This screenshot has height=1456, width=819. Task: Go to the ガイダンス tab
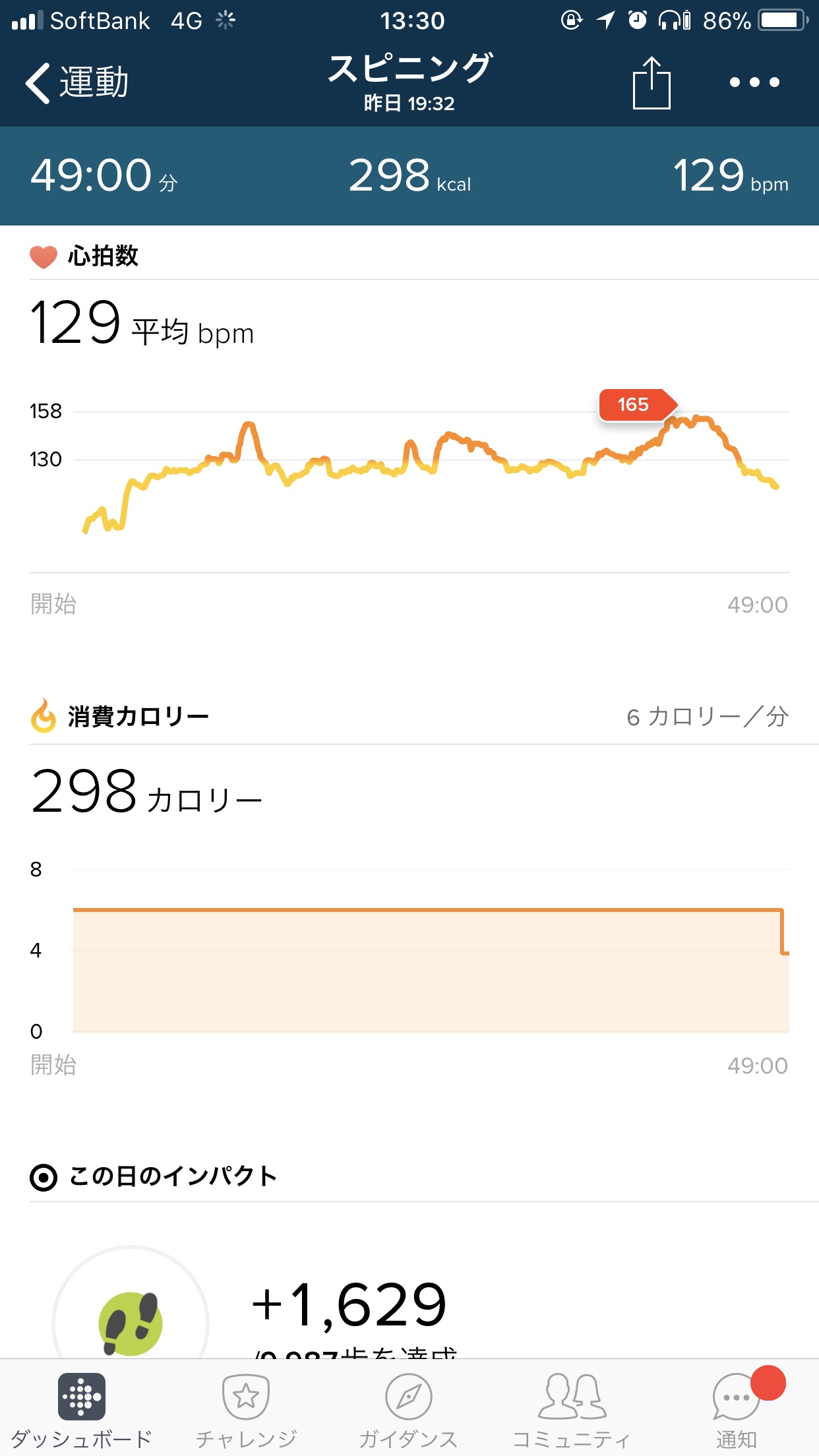click(408, 1409)
